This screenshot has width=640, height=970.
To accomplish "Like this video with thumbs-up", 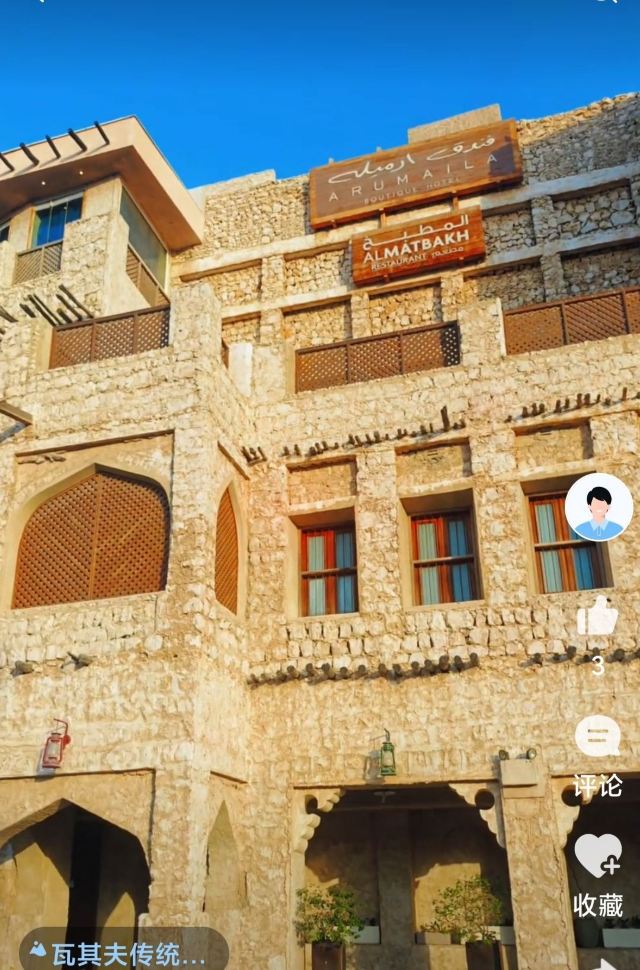I will pos(597,617).
